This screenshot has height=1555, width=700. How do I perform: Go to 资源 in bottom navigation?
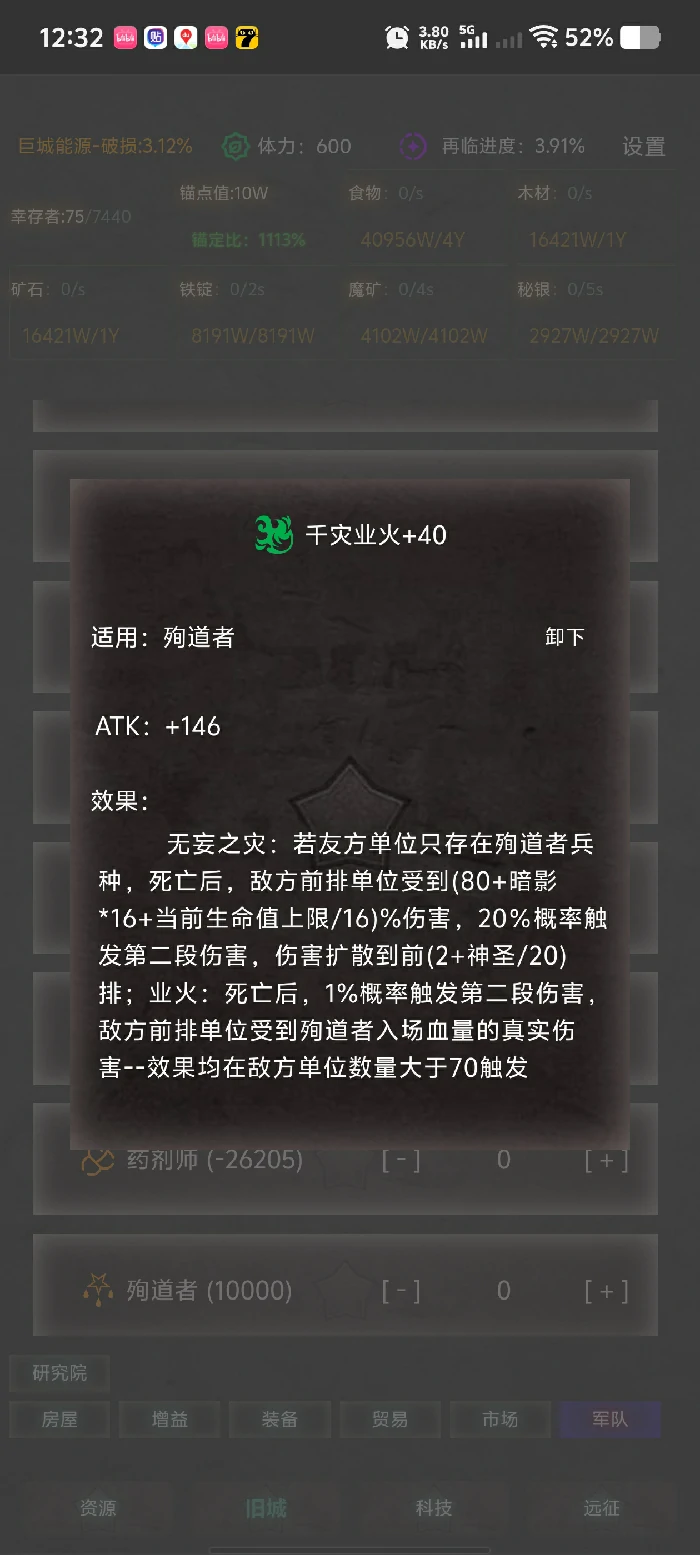coord(98,1508)
